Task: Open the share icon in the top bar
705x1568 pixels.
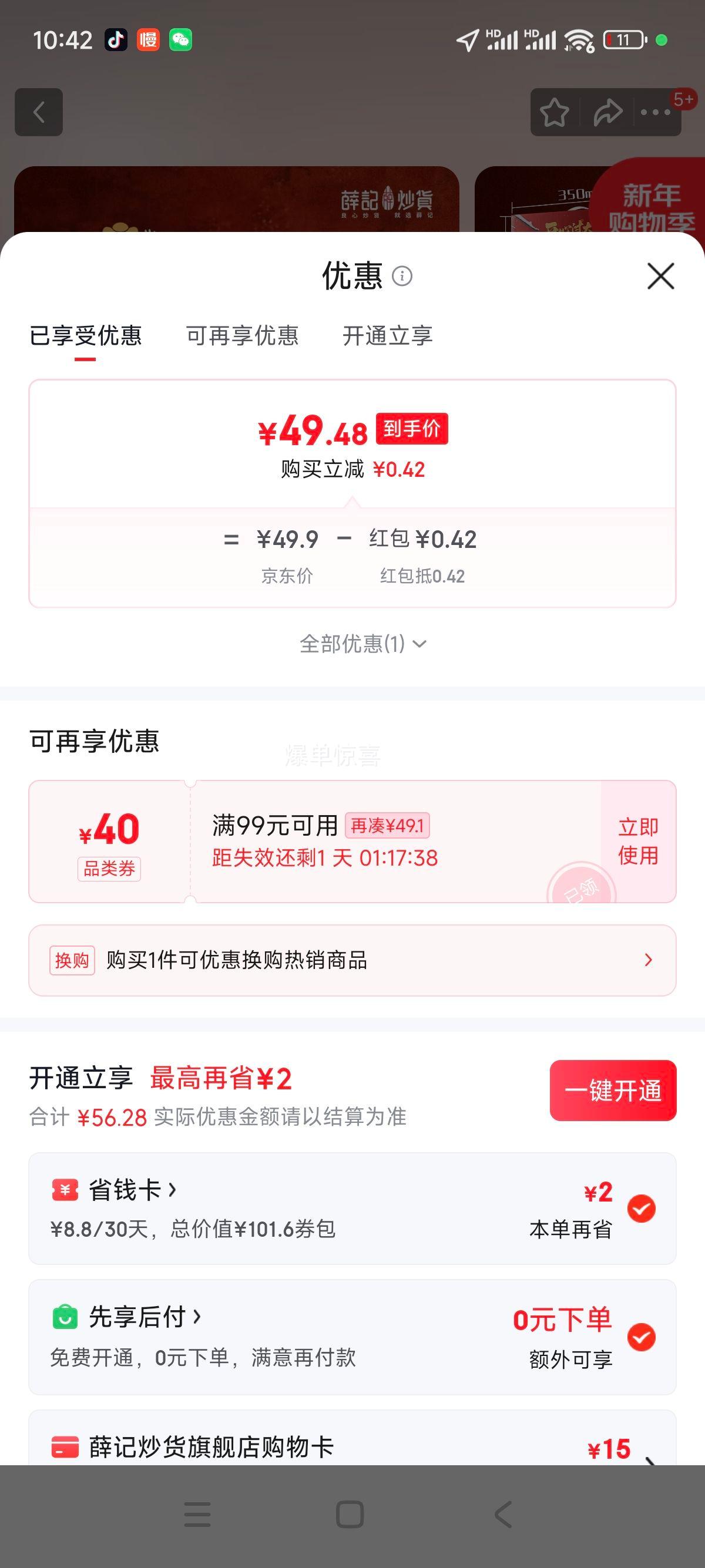Action: [606, 112]
